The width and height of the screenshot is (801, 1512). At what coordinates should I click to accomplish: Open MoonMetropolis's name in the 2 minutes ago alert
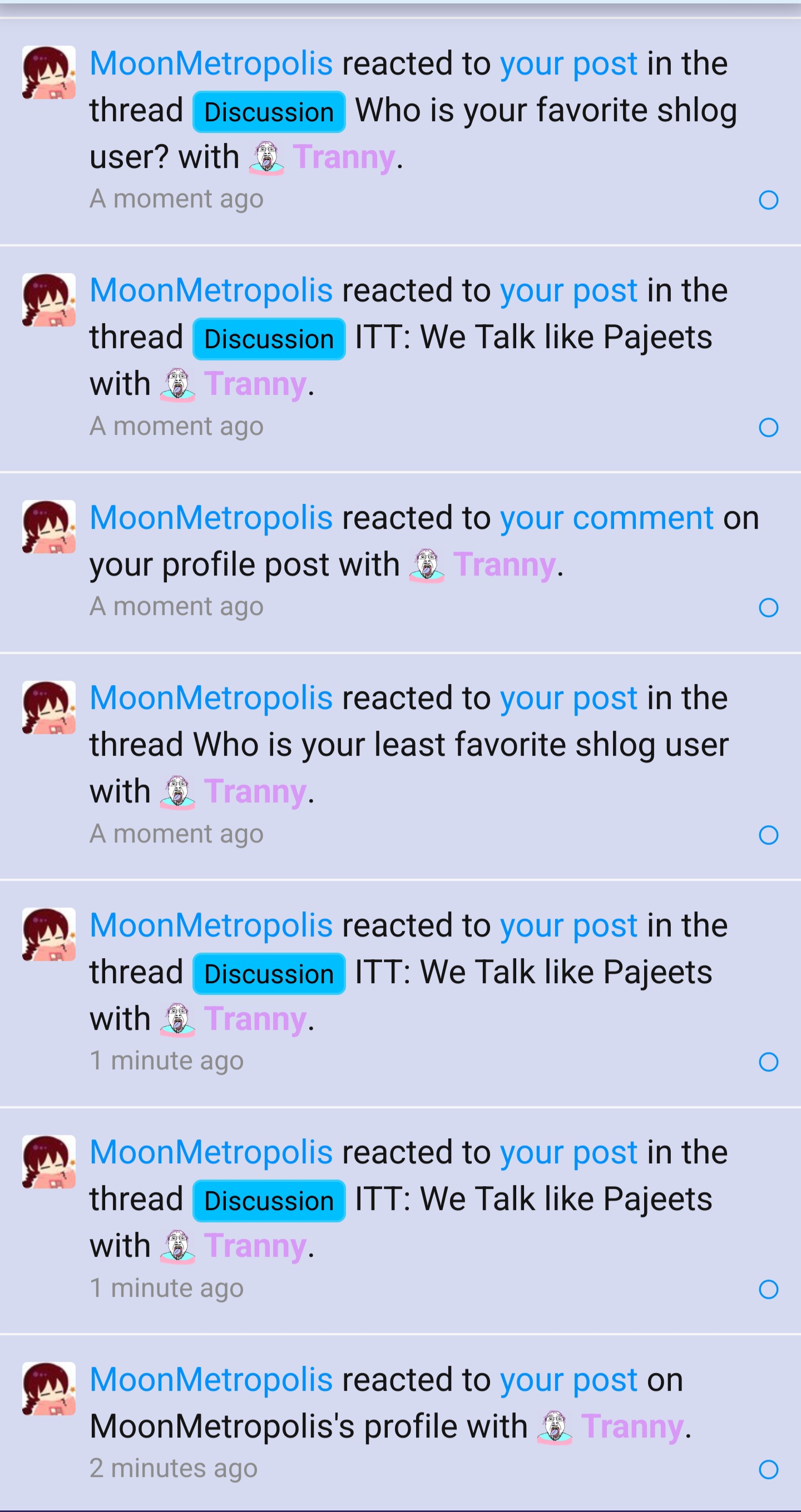point(211,1379)
